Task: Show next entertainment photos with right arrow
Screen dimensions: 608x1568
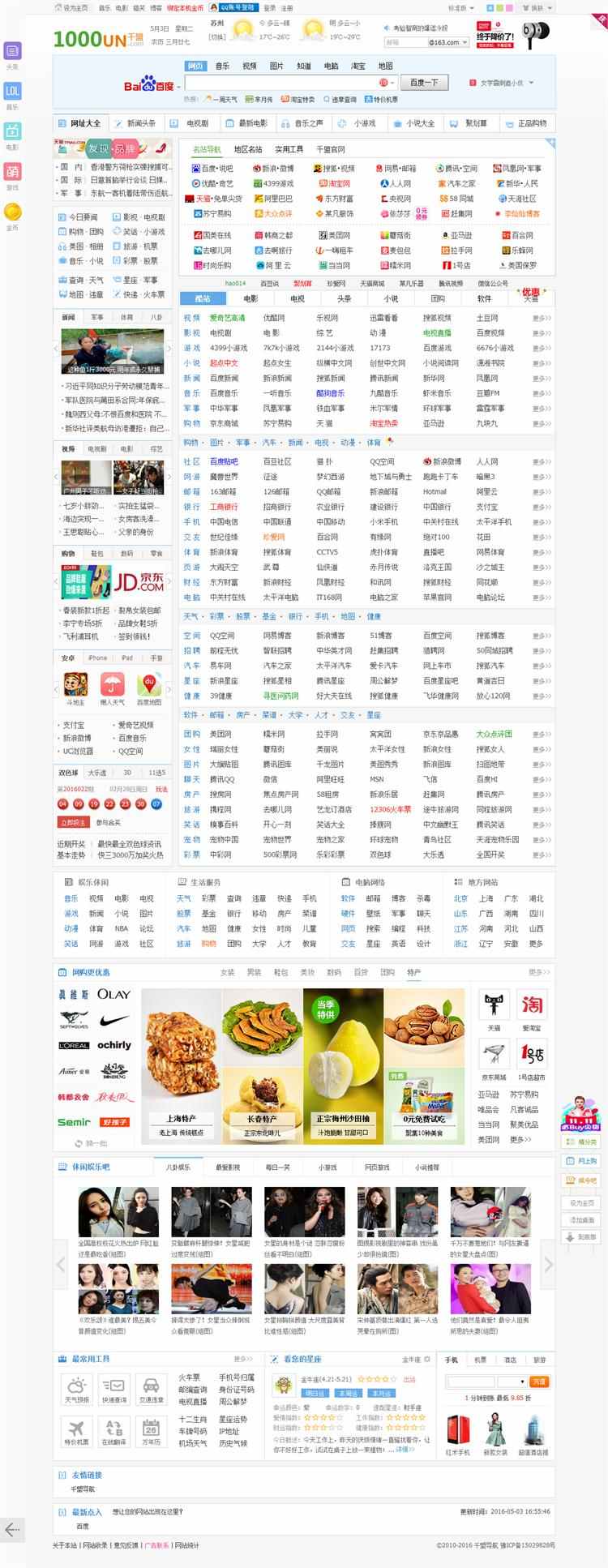Action: pos(548,1264)
